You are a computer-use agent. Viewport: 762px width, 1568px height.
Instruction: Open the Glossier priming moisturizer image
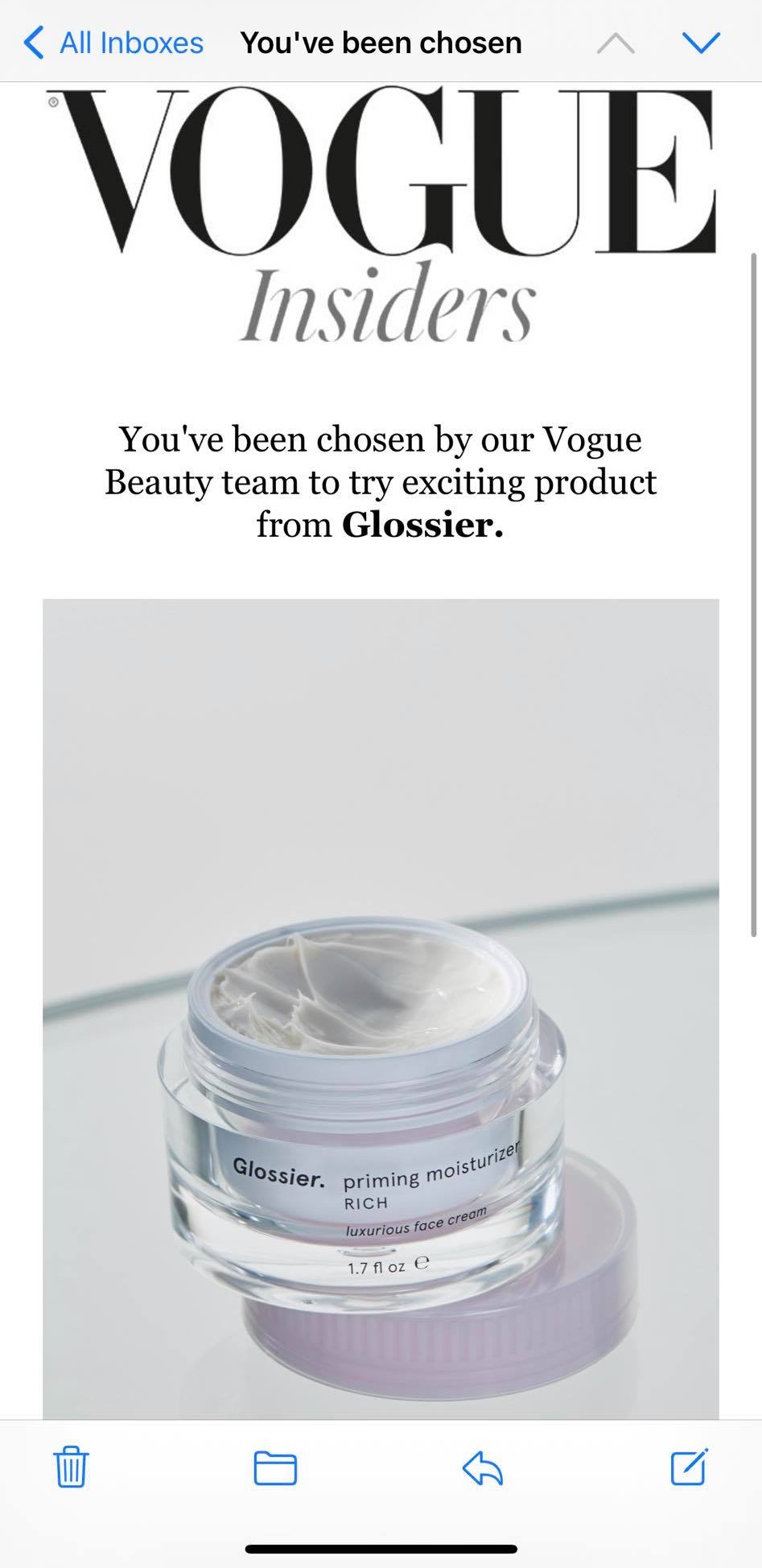click(x=381, y=1009)
